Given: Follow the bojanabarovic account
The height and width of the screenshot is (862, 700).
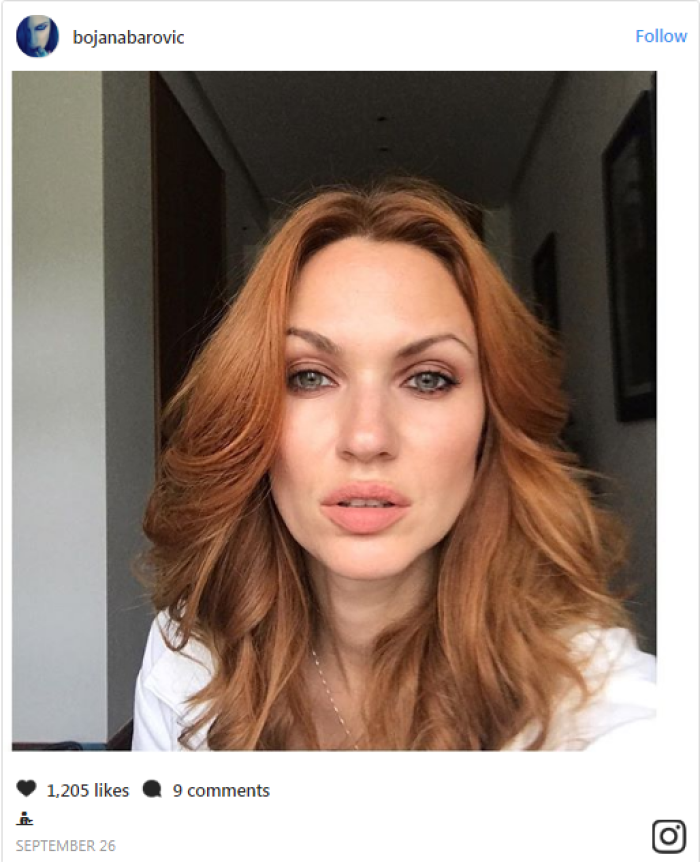Looking at the screenshot, I should (660, 36).
